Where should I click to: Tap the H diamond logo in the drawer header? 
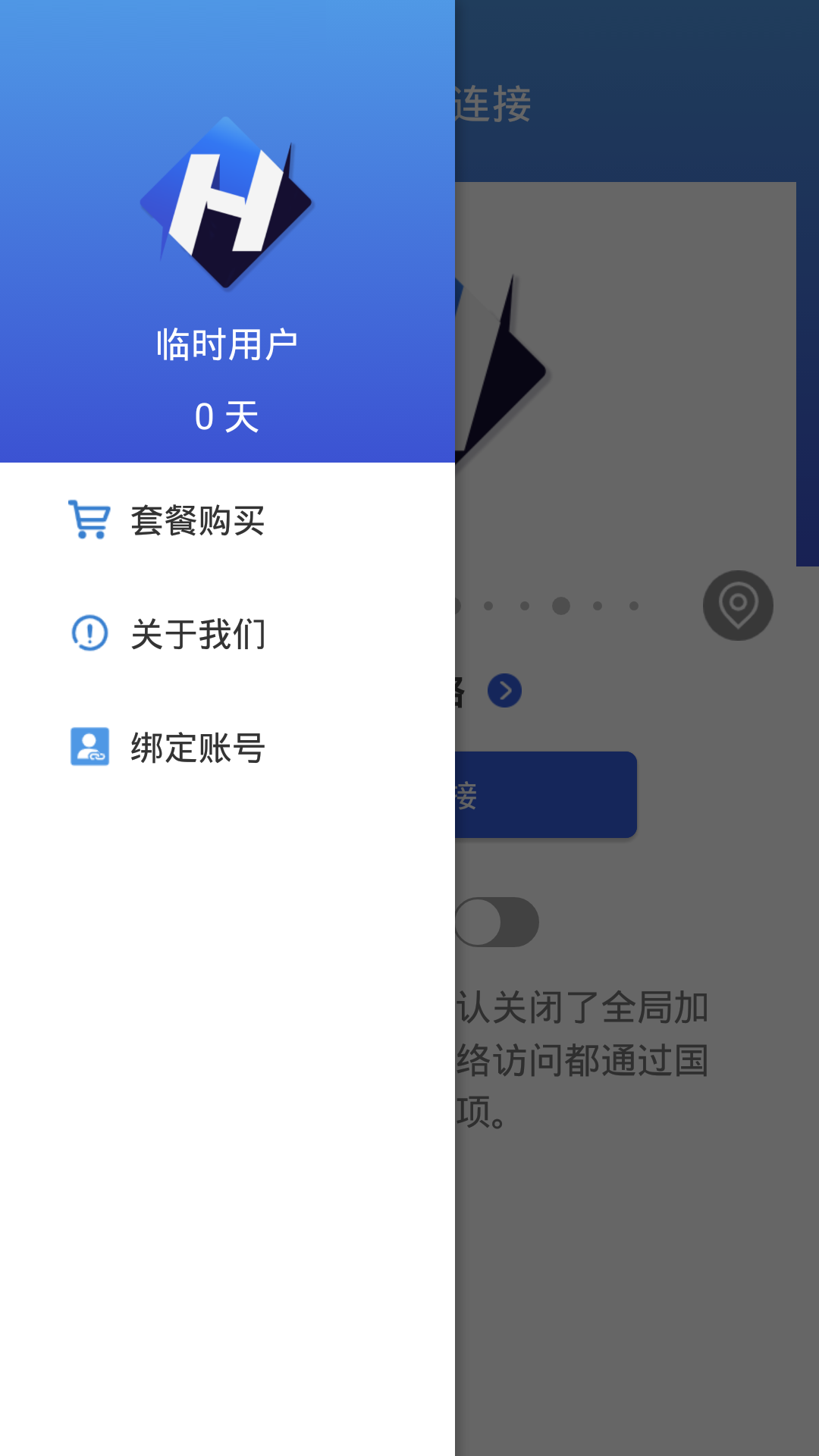click(226, 203)
